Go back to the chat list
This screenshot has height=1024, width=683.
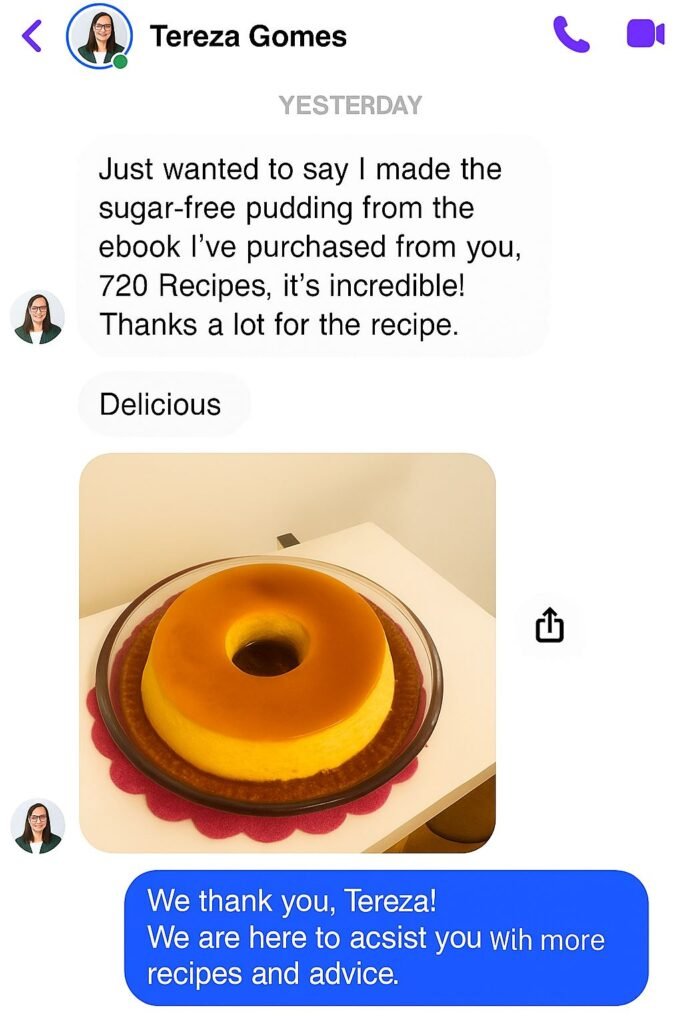point(32,37)
